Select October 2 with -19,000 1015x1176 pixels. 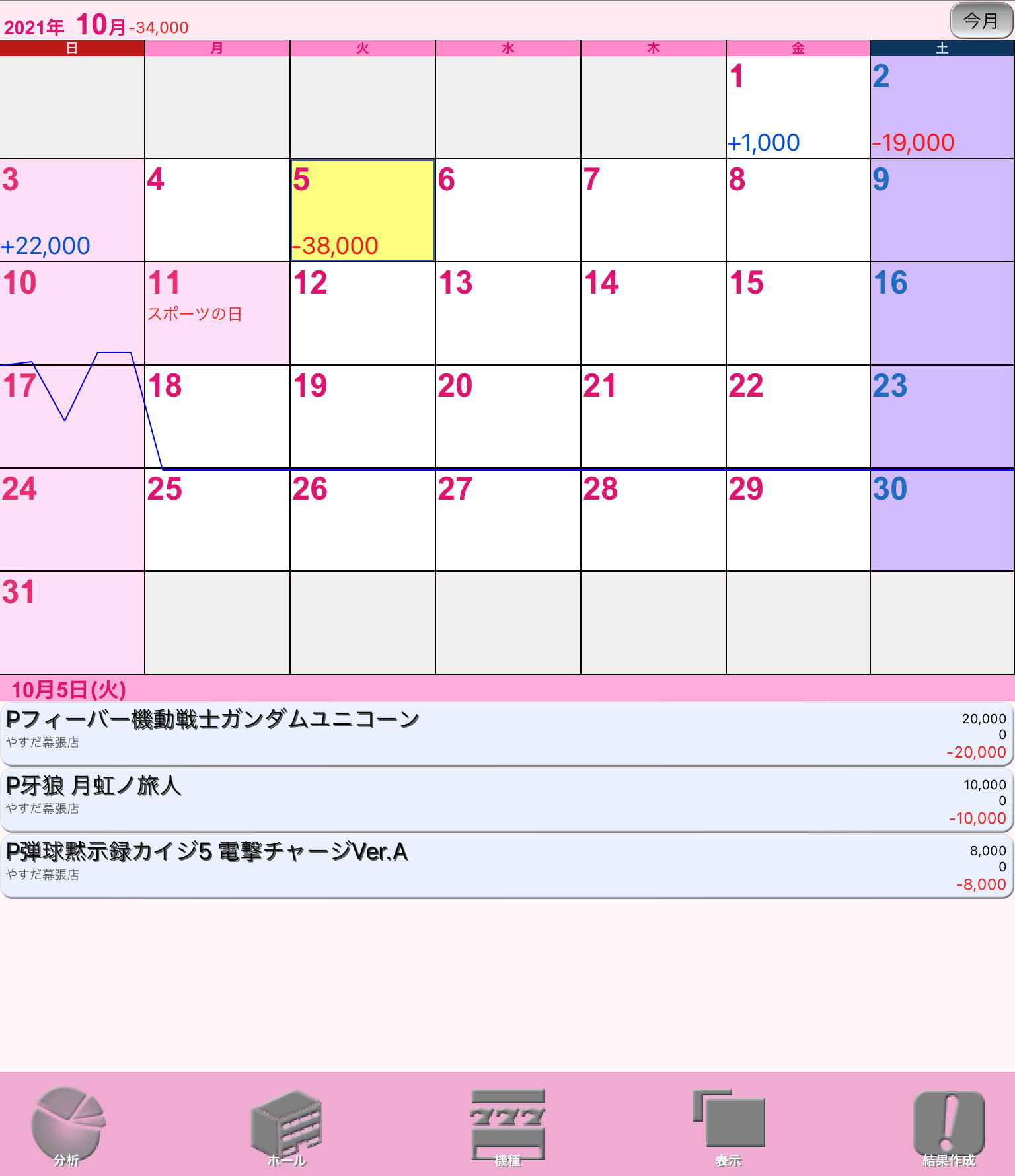942,107
